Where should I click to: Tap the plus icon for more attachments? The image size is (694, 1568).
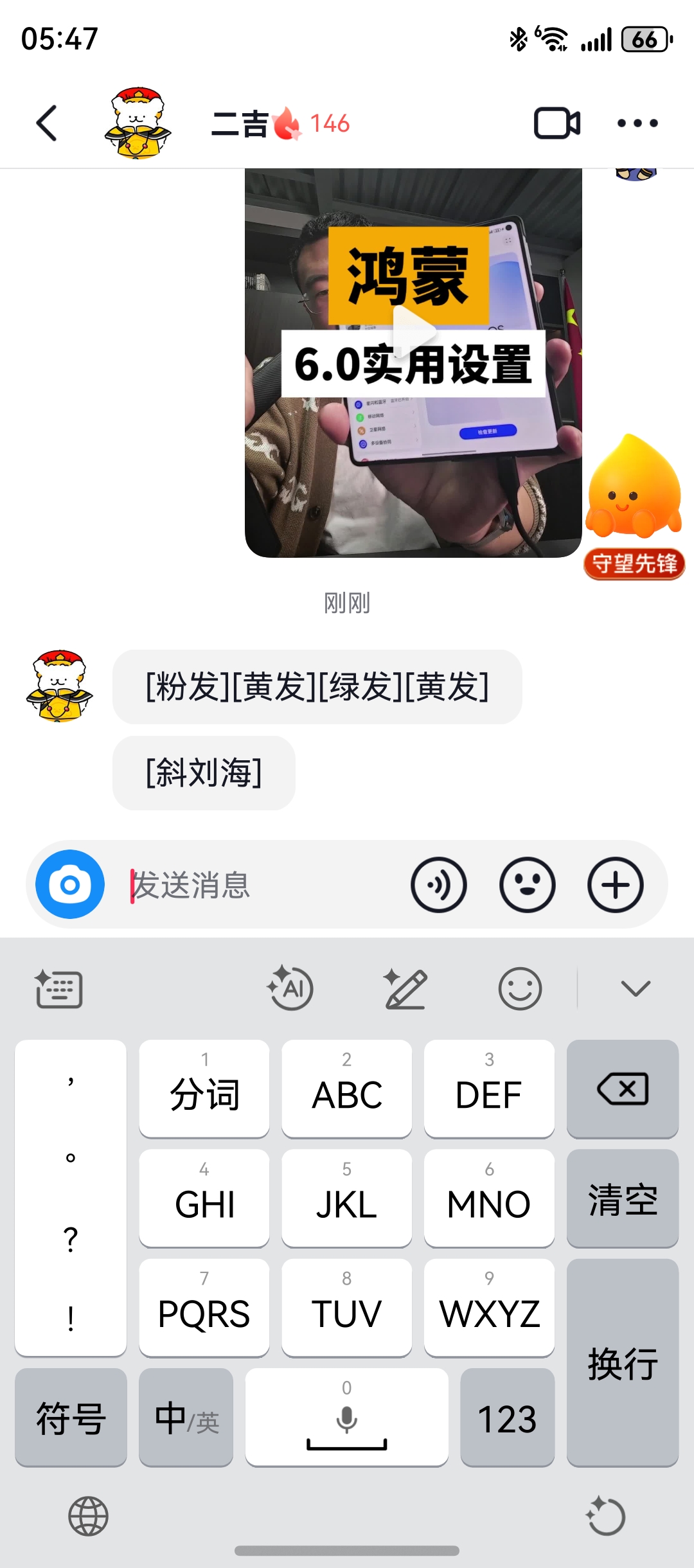pos(616,884)
